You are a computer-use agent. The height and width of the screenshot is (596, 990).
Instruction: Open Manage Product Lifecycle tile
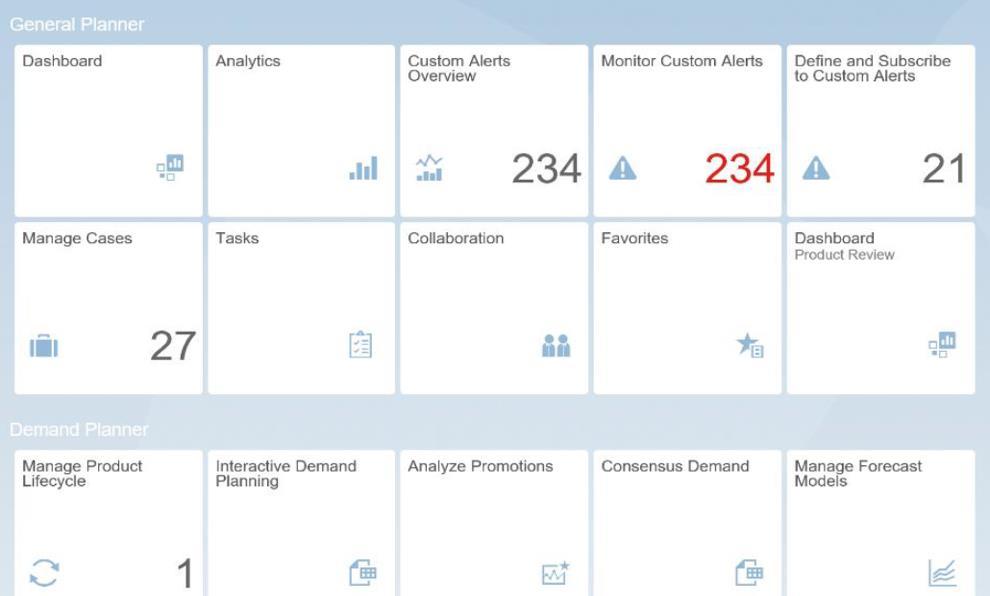(x=109, y=523)
